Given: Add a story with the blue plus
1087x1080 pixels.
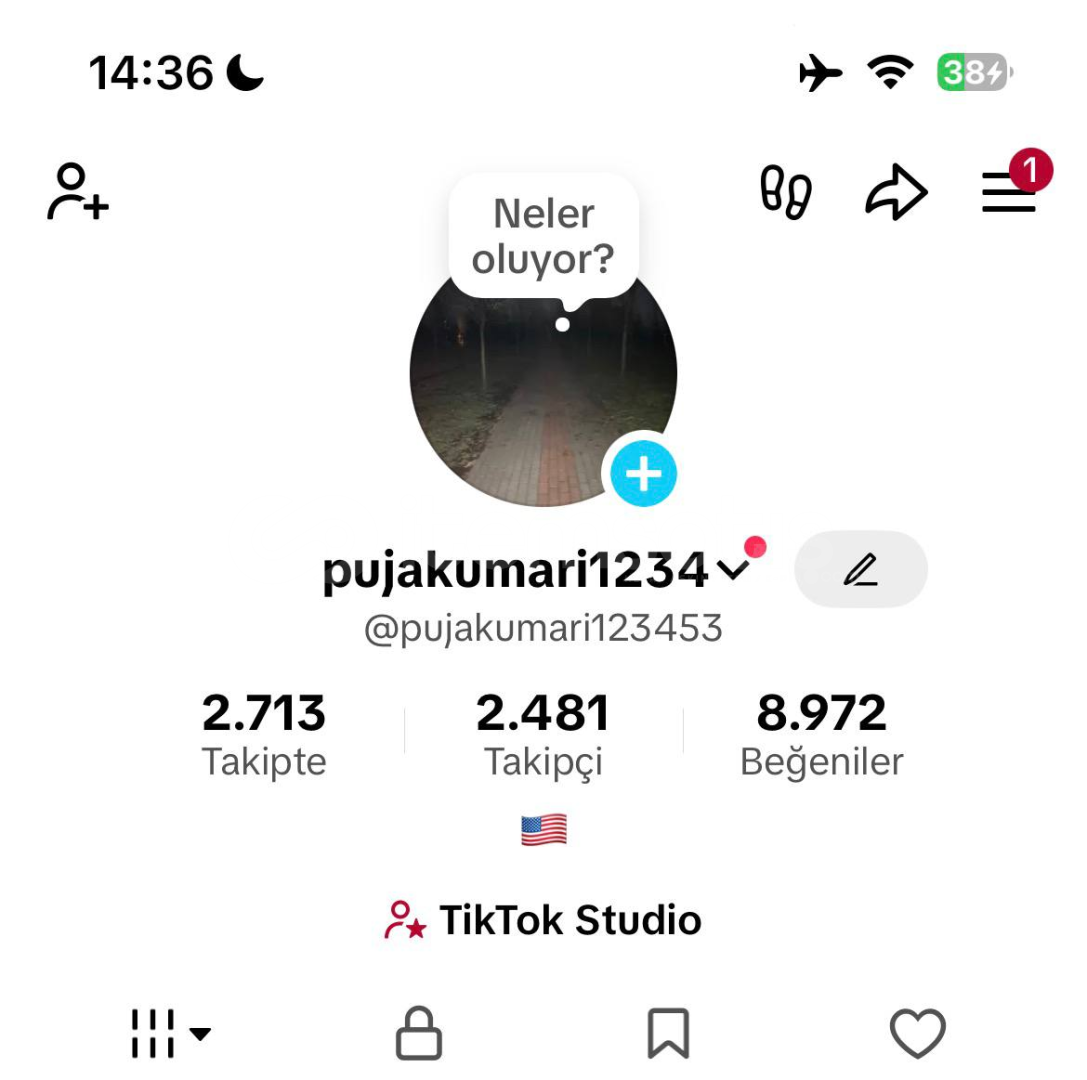Looking at the screenshot, I should click(x=644, y=473).
